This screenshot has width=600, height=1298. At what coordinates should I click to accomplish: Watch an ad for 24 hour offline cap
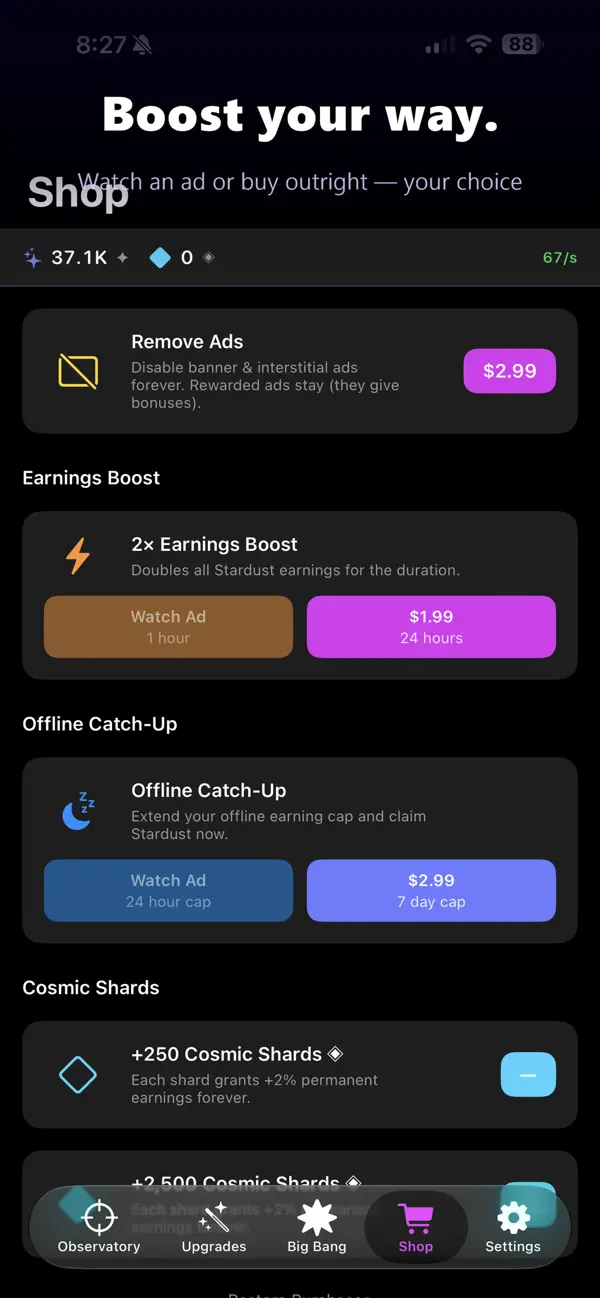pyautogui.click(x=168, y=890)
